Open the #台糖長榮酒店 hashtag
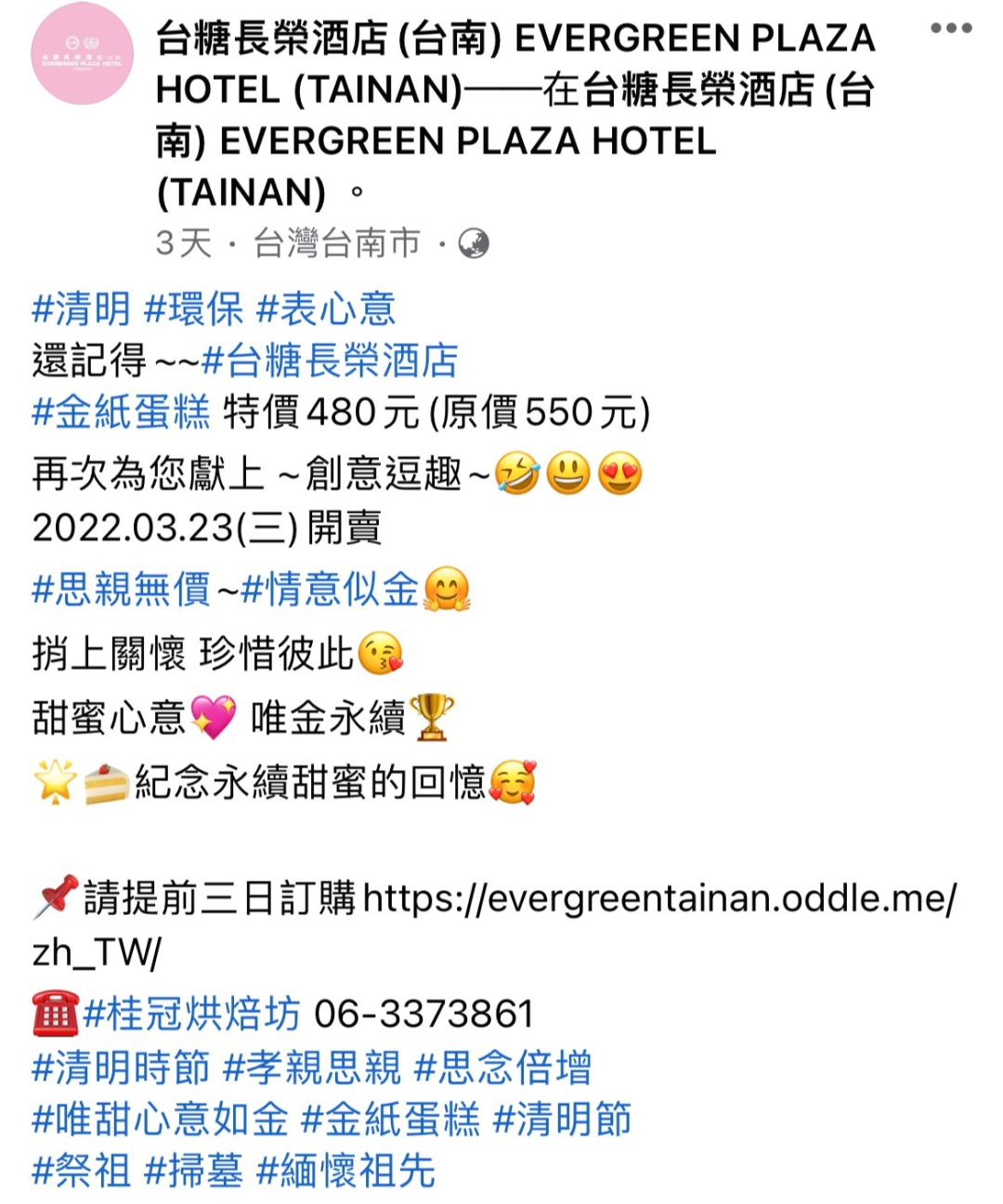The height and width of the screenshot is (1204, 1003). coord(330,360)
